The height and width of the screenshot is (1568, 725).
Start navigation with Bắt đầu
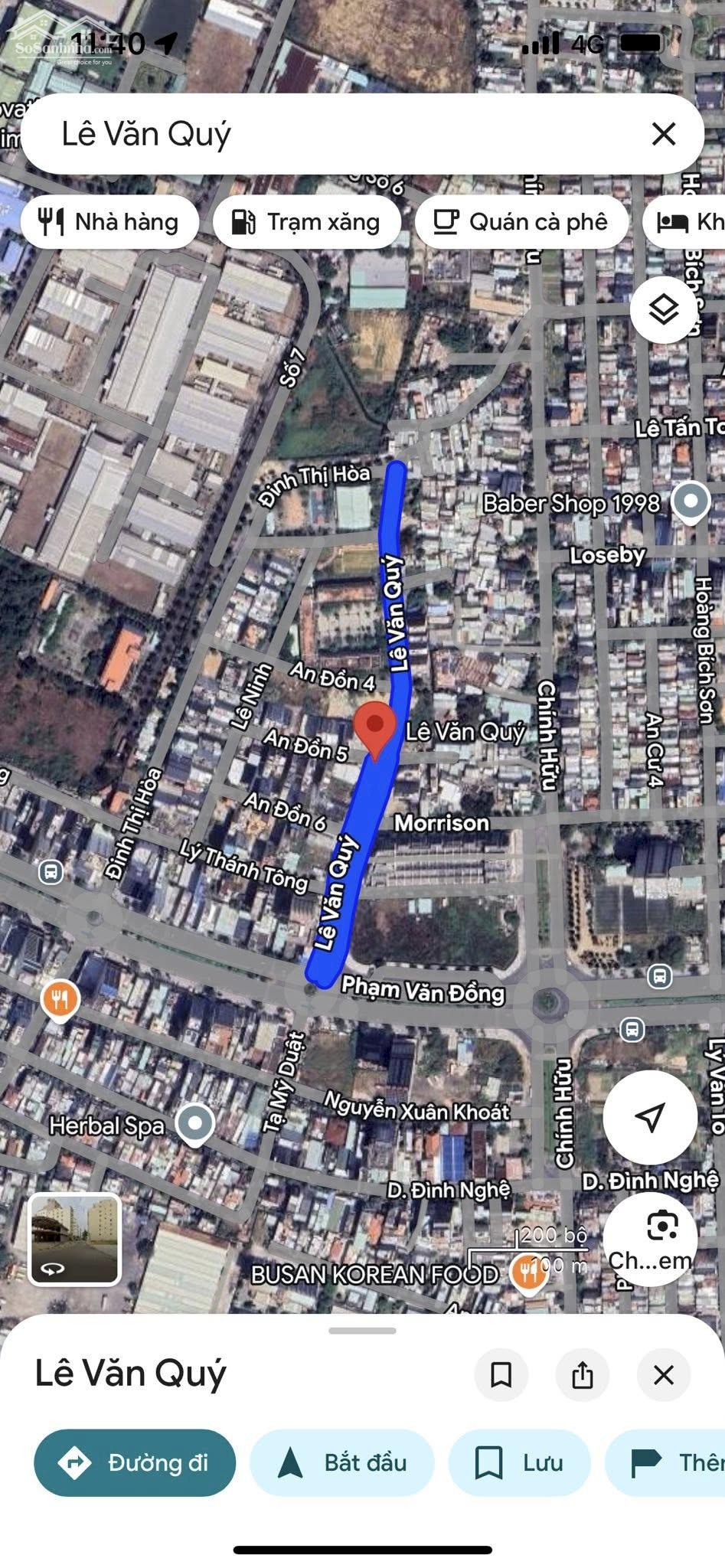[342, 1463]
